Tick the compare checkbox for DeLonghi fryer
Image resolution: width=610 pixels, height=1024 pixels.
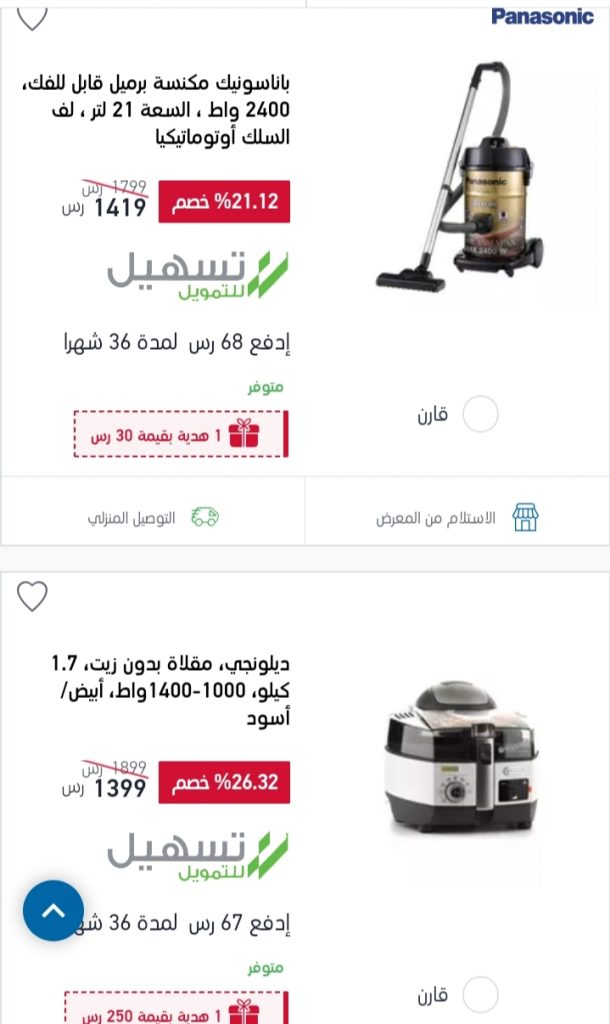pos(480,995)
